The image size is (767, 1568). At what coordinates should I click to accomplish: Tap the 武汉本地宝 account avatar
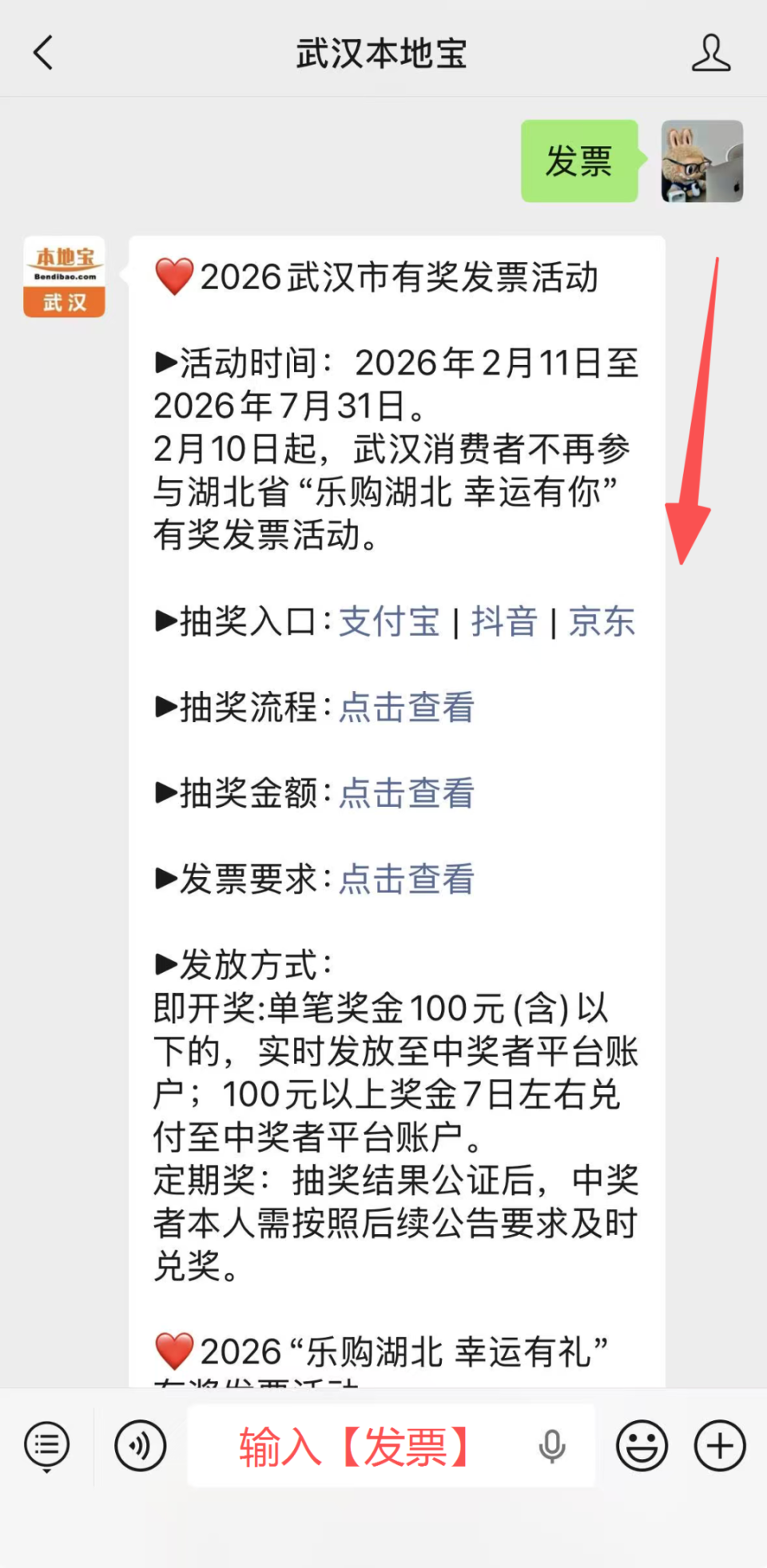[x=63, y=275]
